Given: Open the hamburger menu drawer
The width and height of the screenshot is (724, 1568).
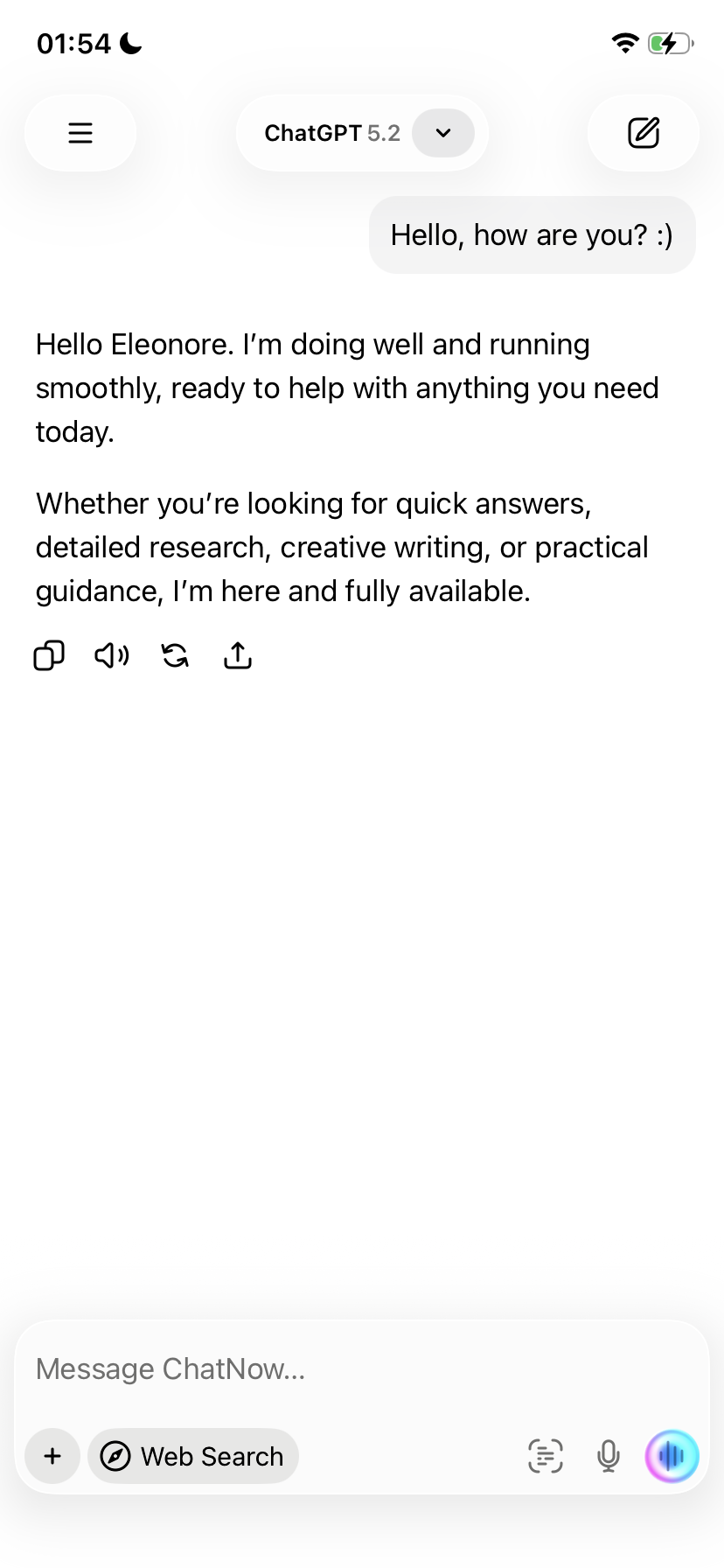Looking at the screenshot, I should (x=80, y=133).
